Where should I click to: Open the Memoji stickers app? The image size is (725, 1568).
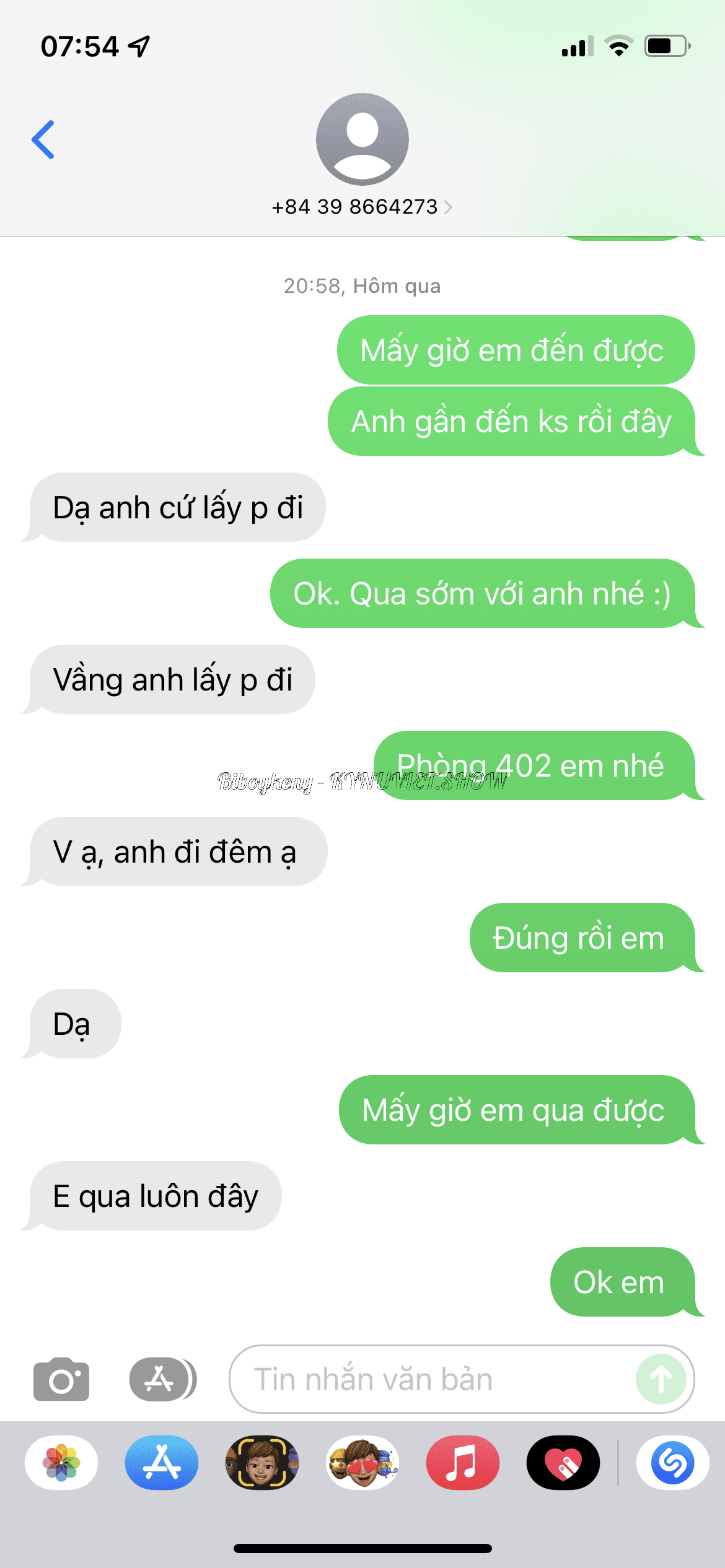coord(362,1463)
